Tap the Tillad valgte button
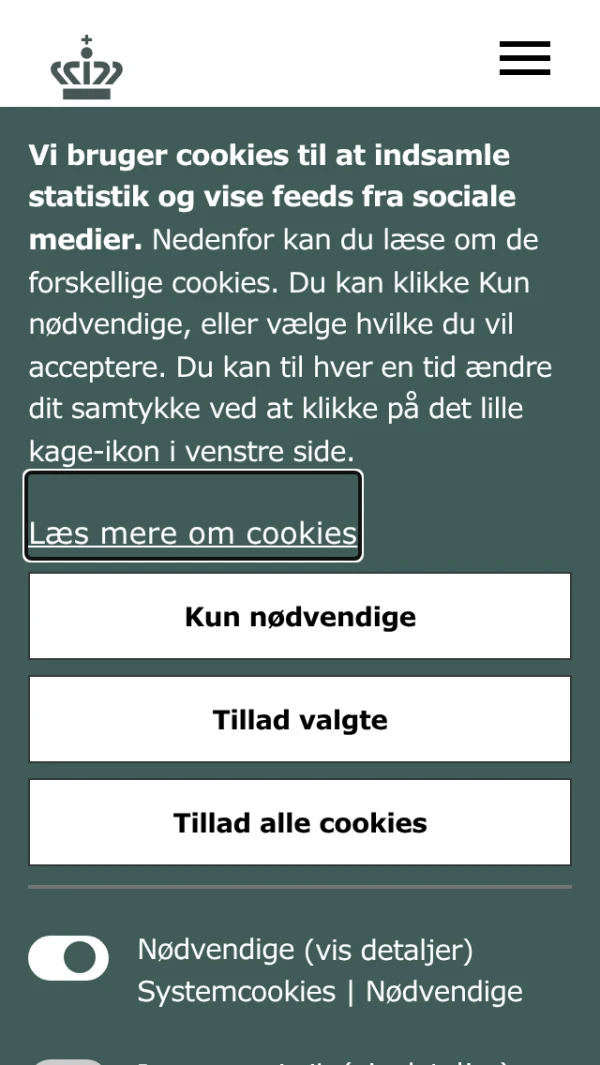The width and height of the screenshot is (600, 1065). point(300,719)
